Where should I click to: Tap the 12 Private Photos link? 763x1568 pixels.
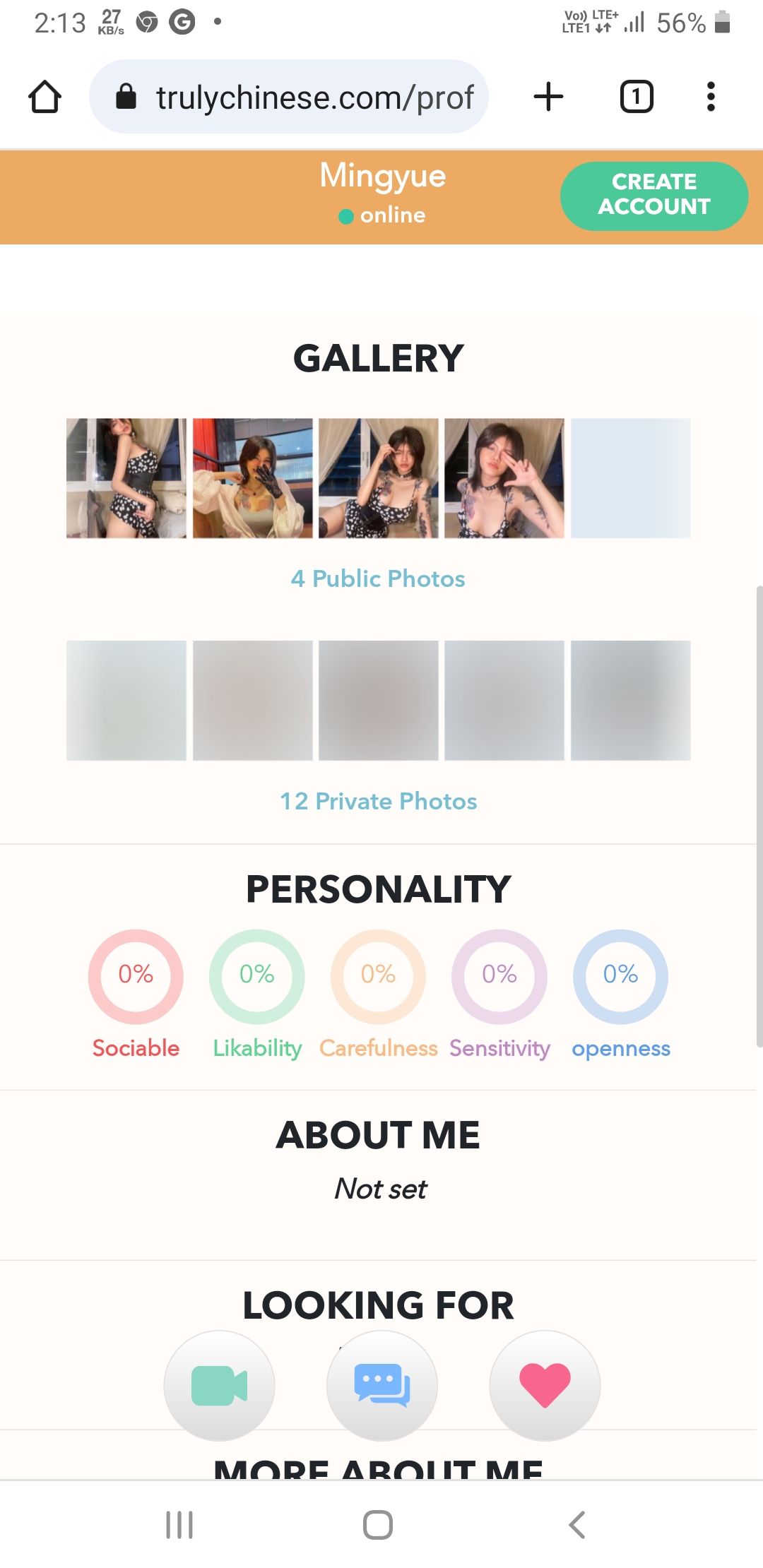[379, 801]
